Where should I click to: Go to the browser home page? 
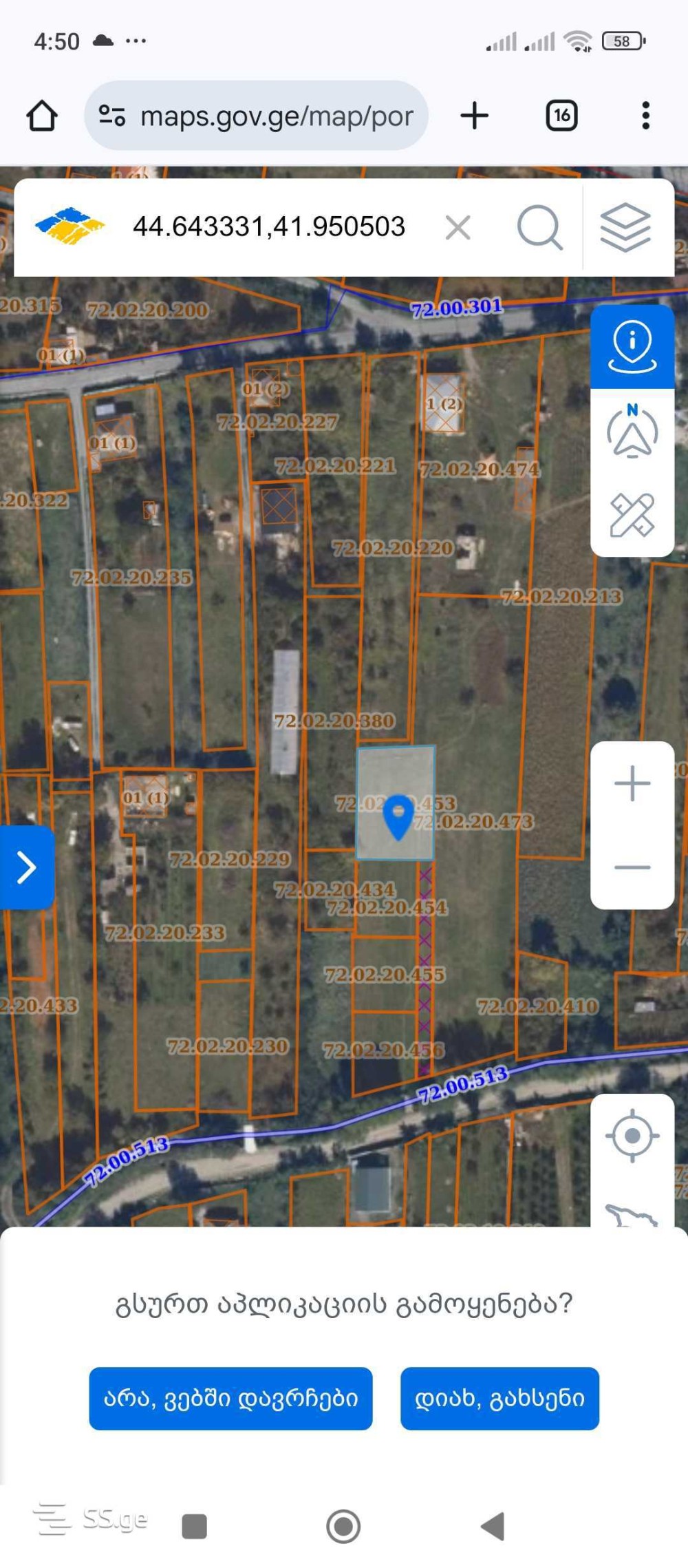click(x=42, y=116)
